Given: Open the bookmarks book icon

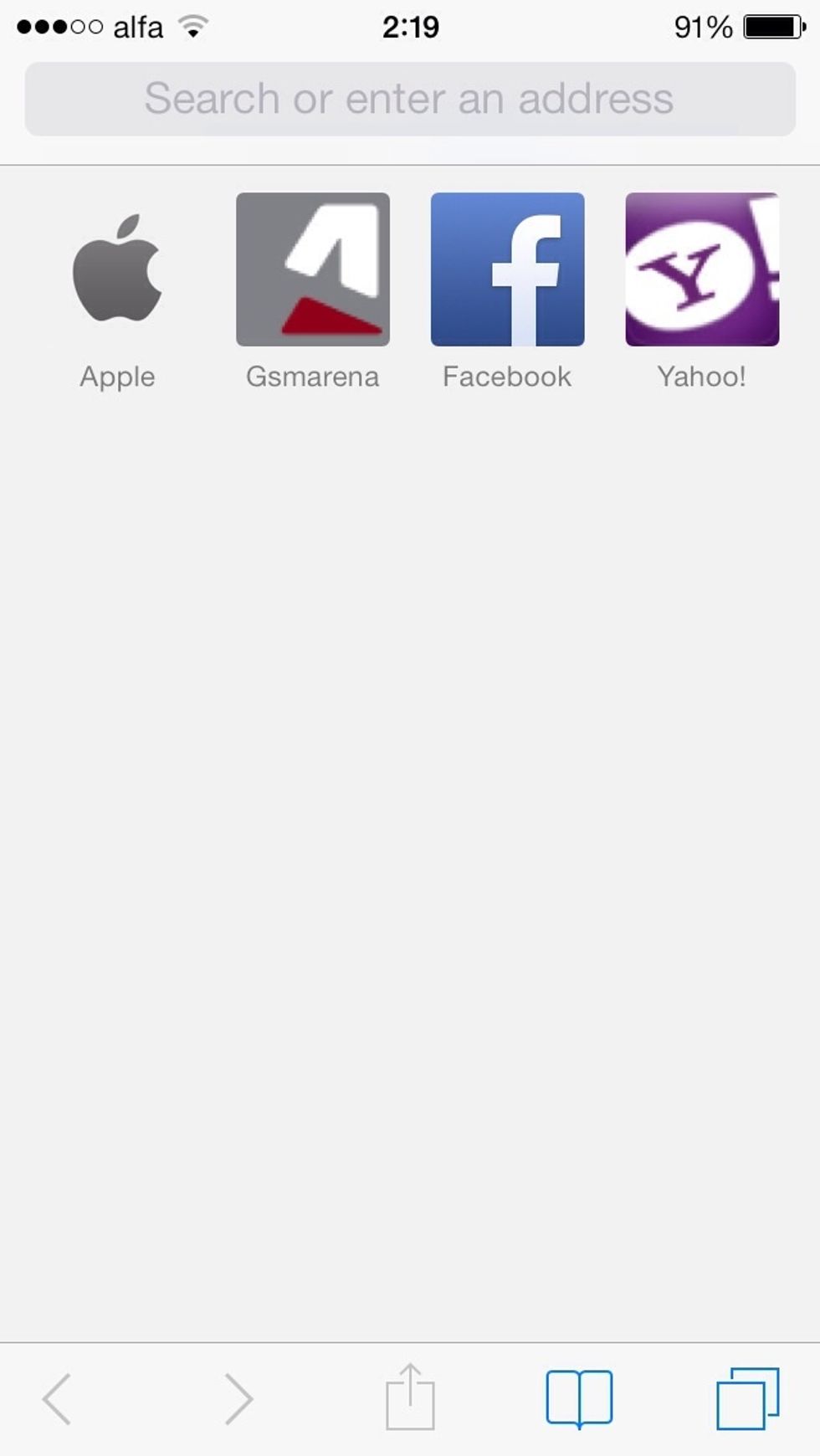Looking at the screenshot, I should tap(579, 1397).
